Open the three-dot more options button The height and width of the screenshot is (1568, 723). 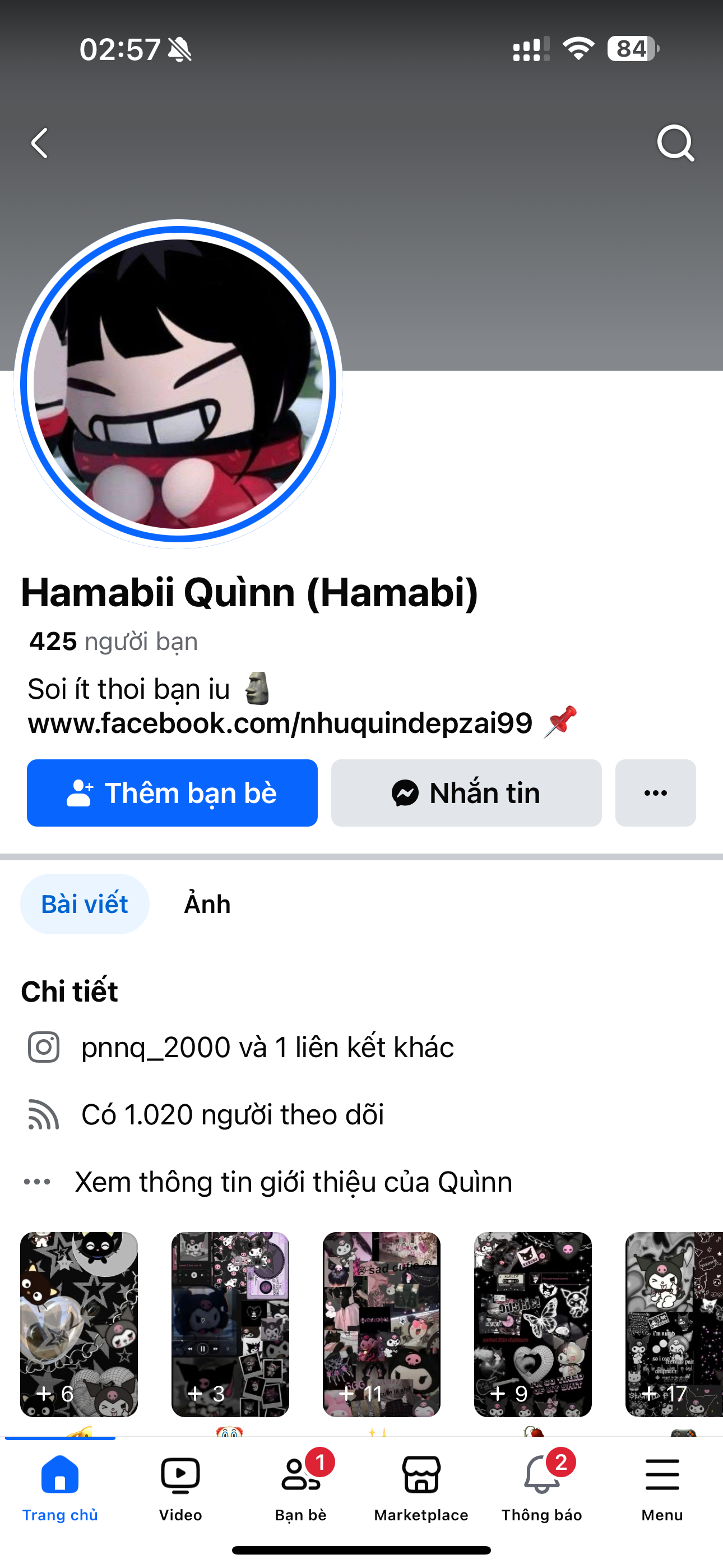coord(655,792)
